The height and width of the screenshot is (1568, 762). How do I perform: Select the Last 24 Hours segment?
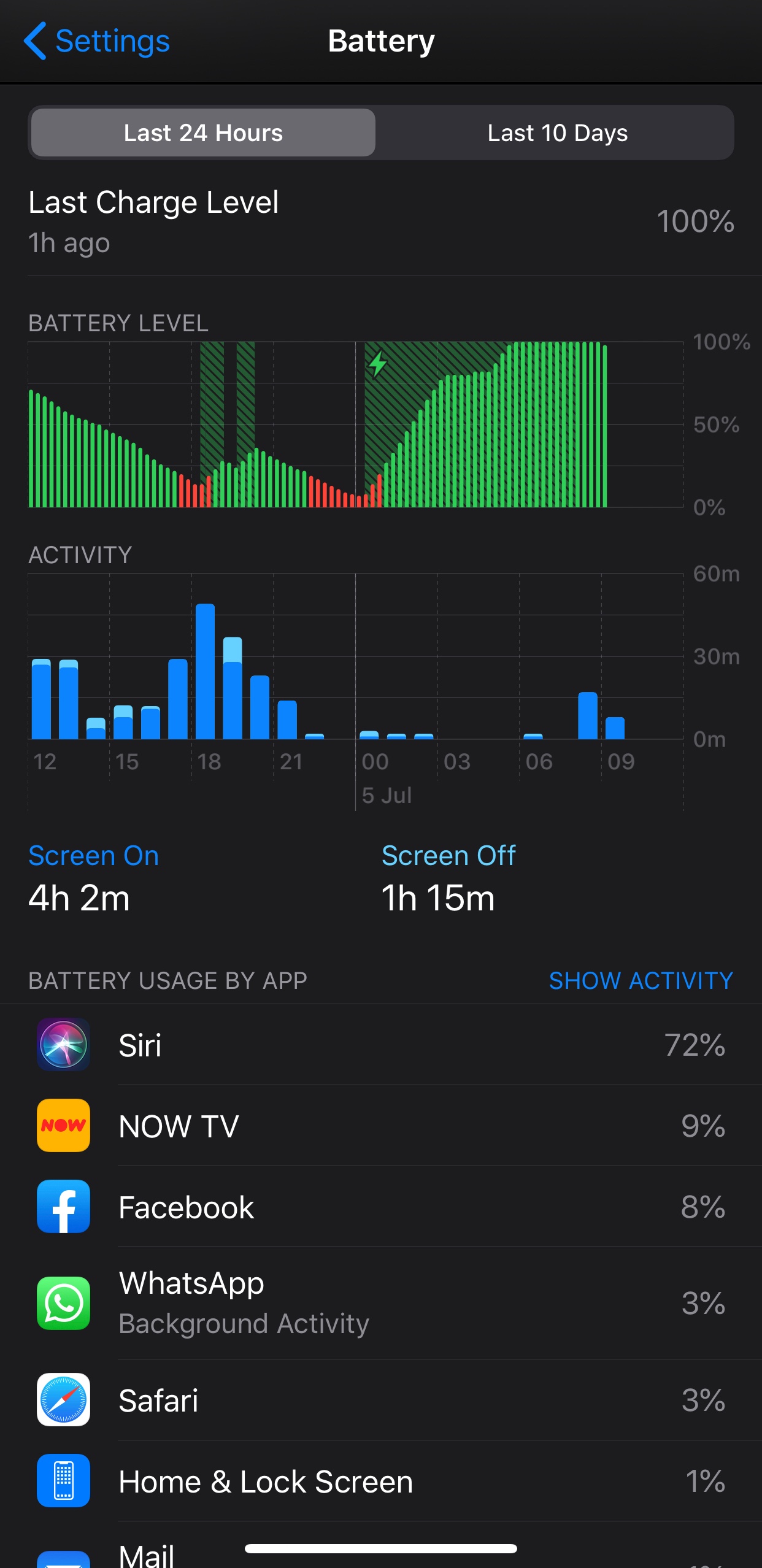click(203, 133)
